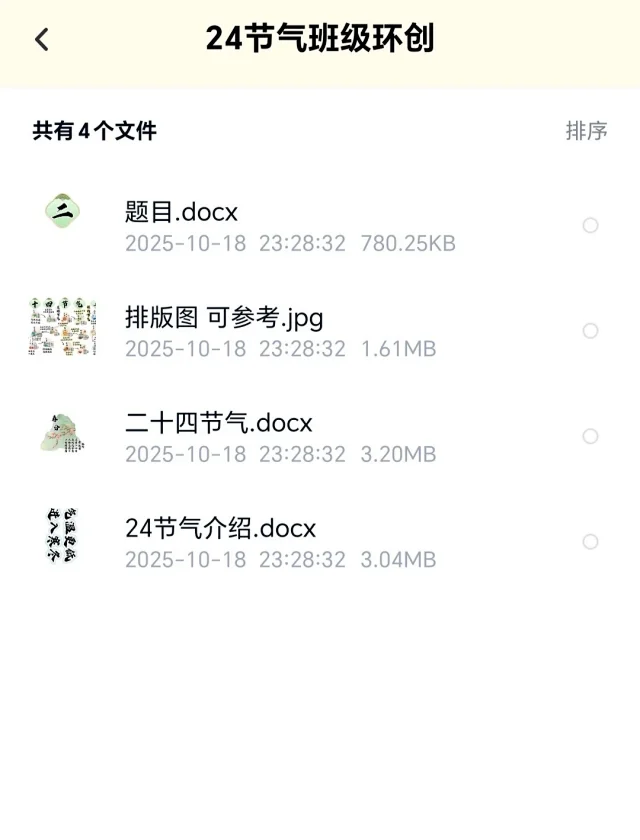Go back from 24节气班级环创 folder
The width and height of the screenshot is (640, 840).
(41, 40)
